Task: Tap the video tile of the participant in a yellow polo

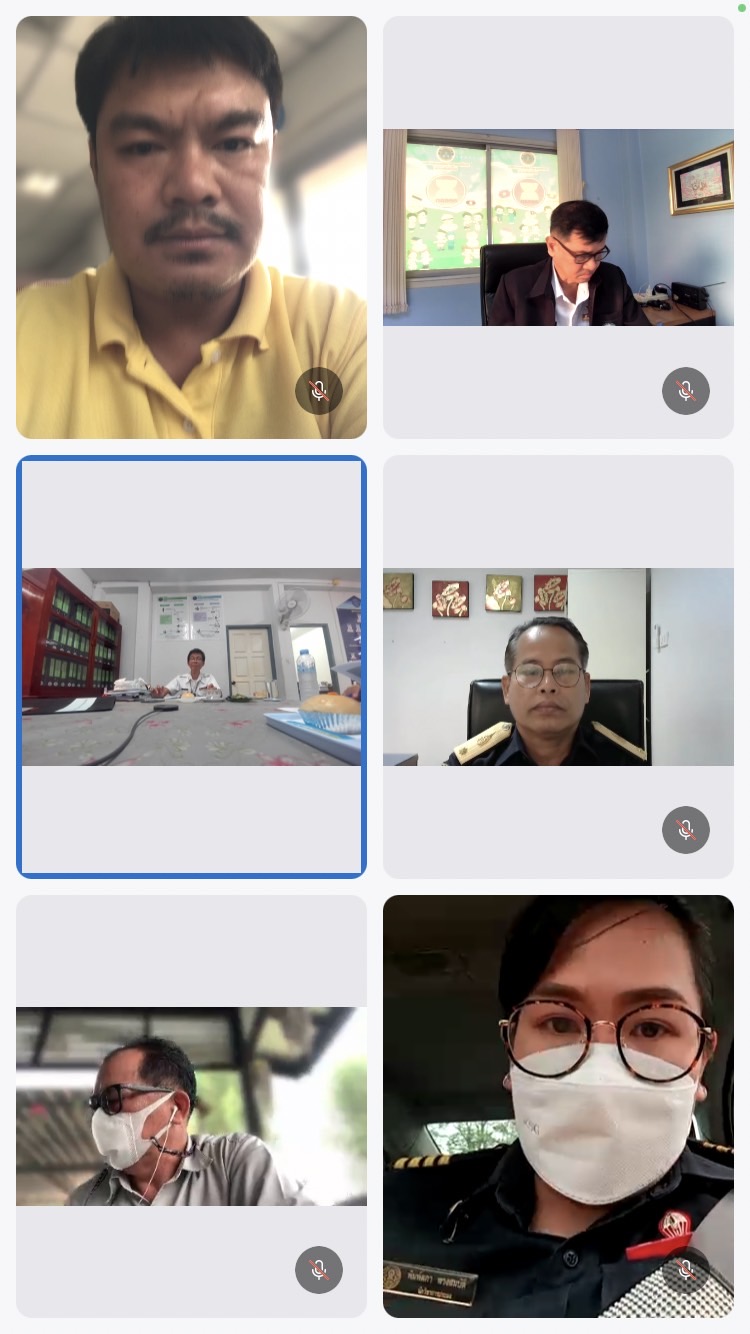Action: 191,227
